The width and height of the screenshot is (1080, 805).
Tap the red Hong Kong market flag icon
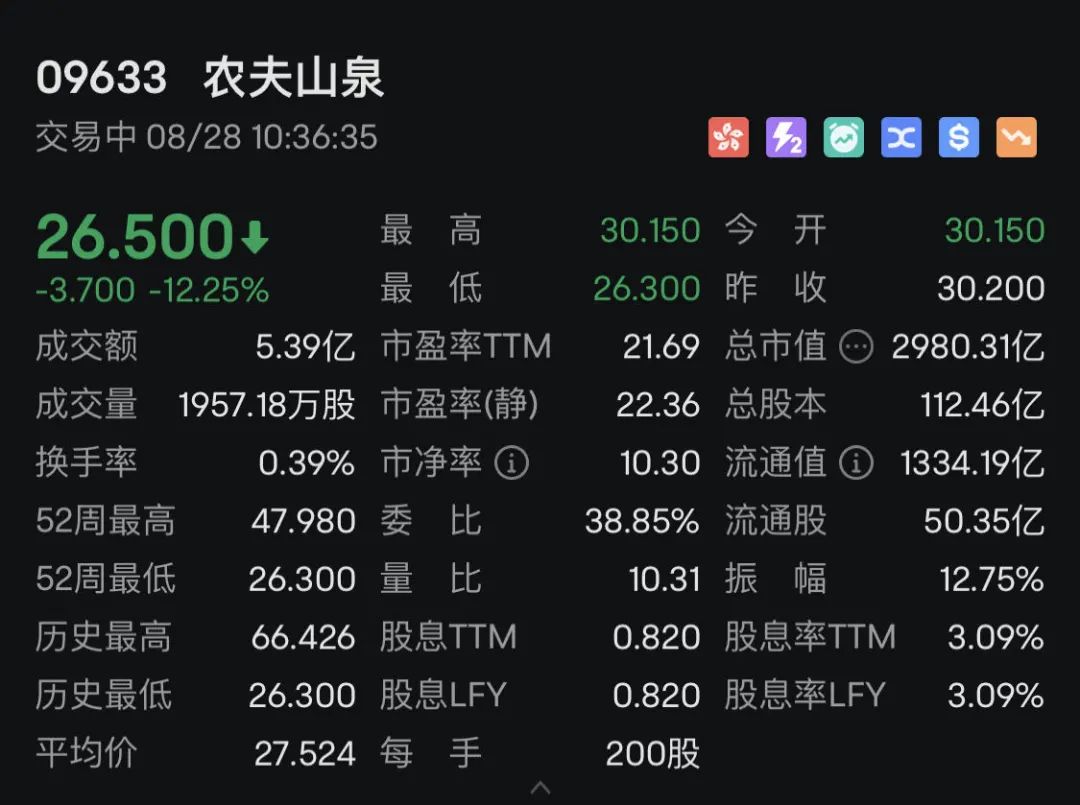tap(728, 138)
